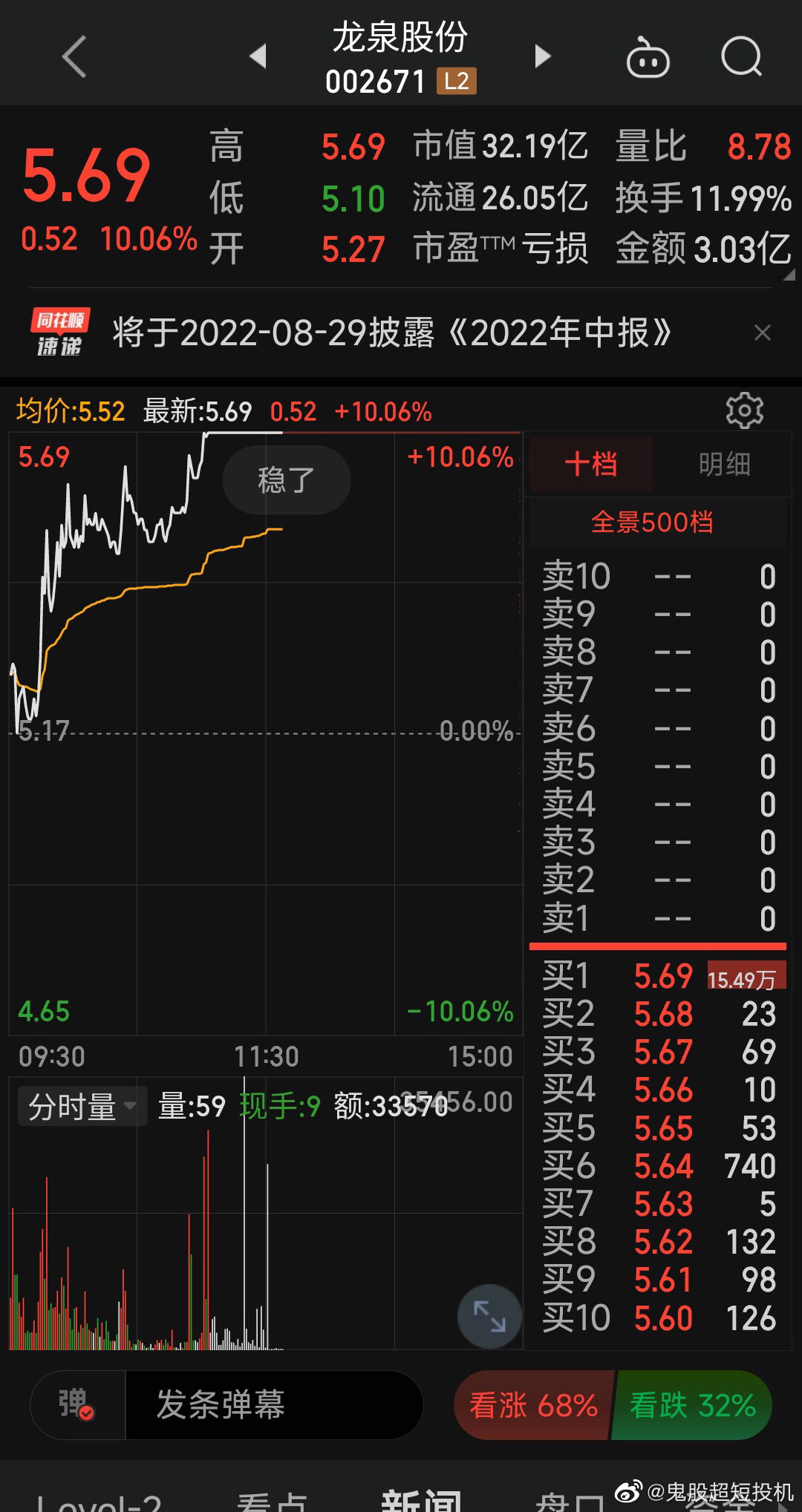Switch to the 明细 tab
This screenshot has width=802, height=1512.
pos(724,465)
